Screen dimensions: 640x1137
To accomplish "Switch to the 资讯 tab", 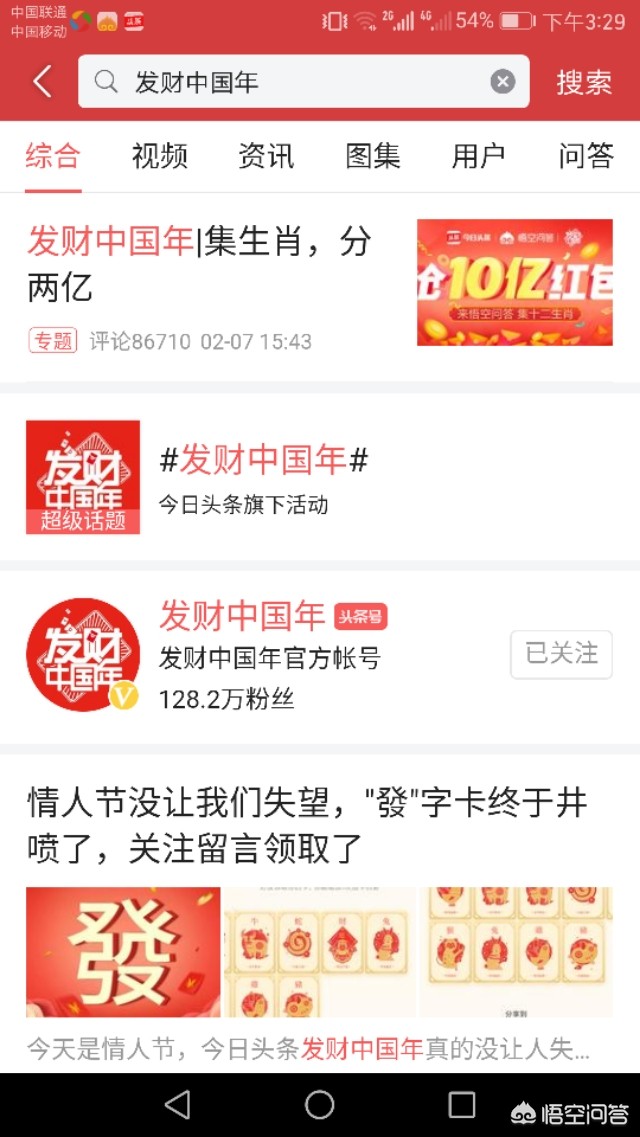I will (266, 156).
